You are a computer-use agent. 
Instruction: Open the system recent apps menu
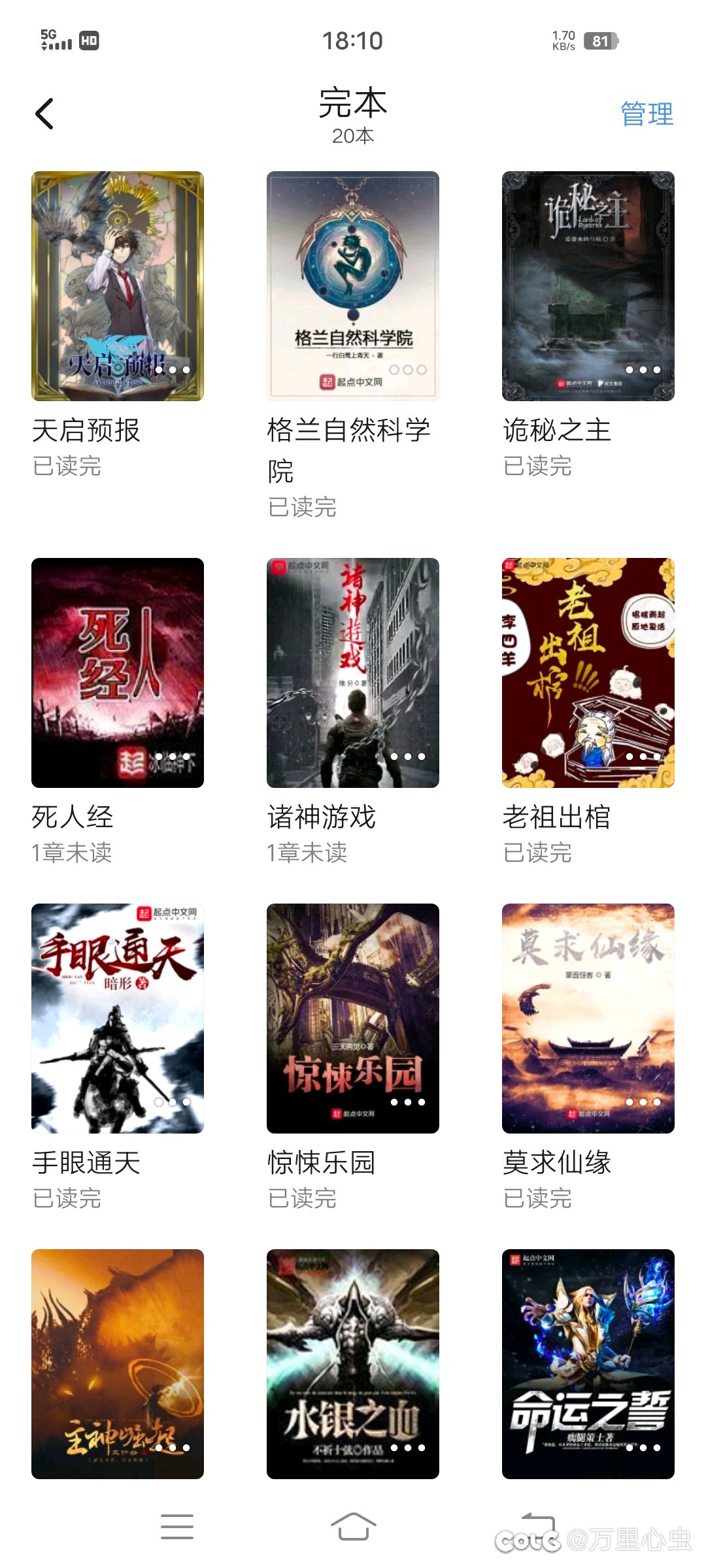(177, 1526)
